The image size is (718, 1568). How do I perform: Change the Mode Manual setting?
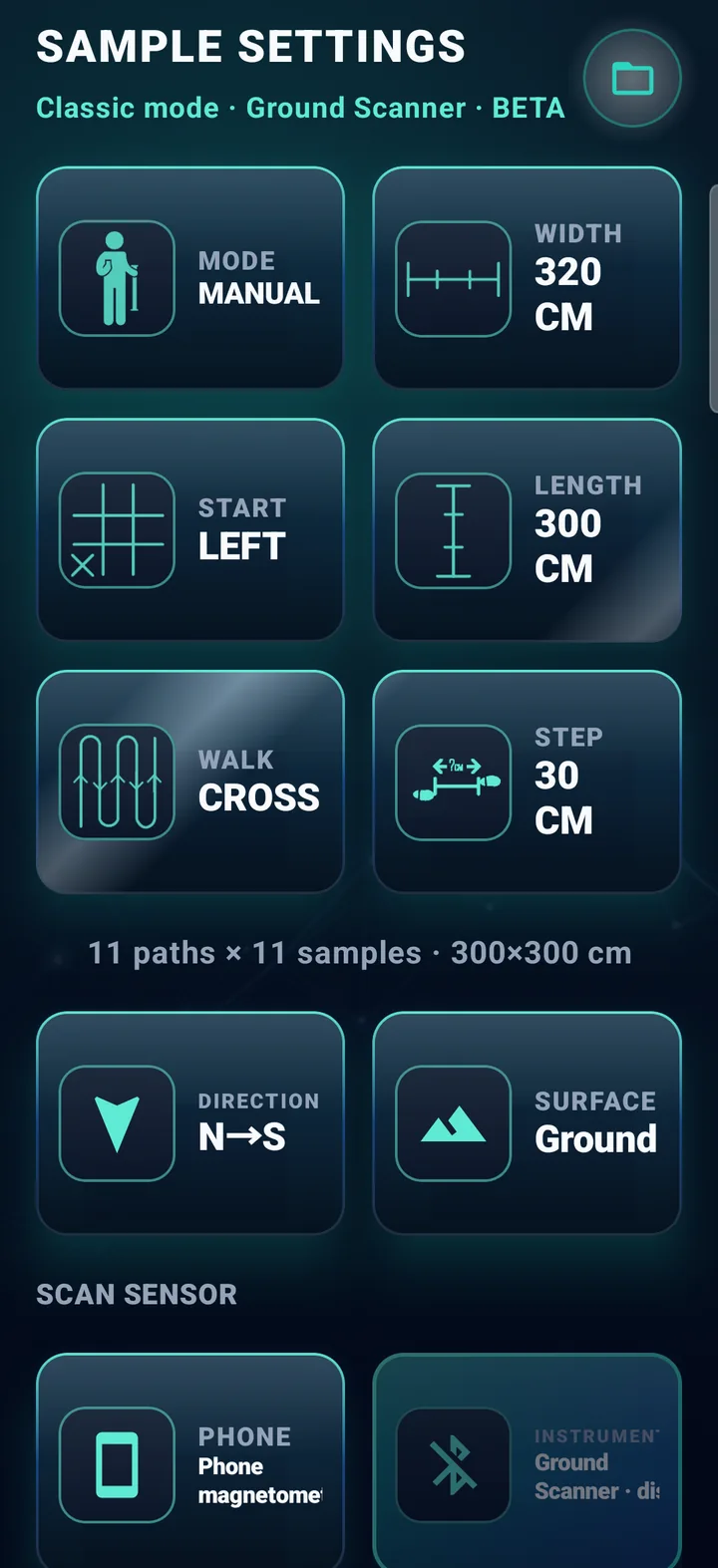click(190, 278)
